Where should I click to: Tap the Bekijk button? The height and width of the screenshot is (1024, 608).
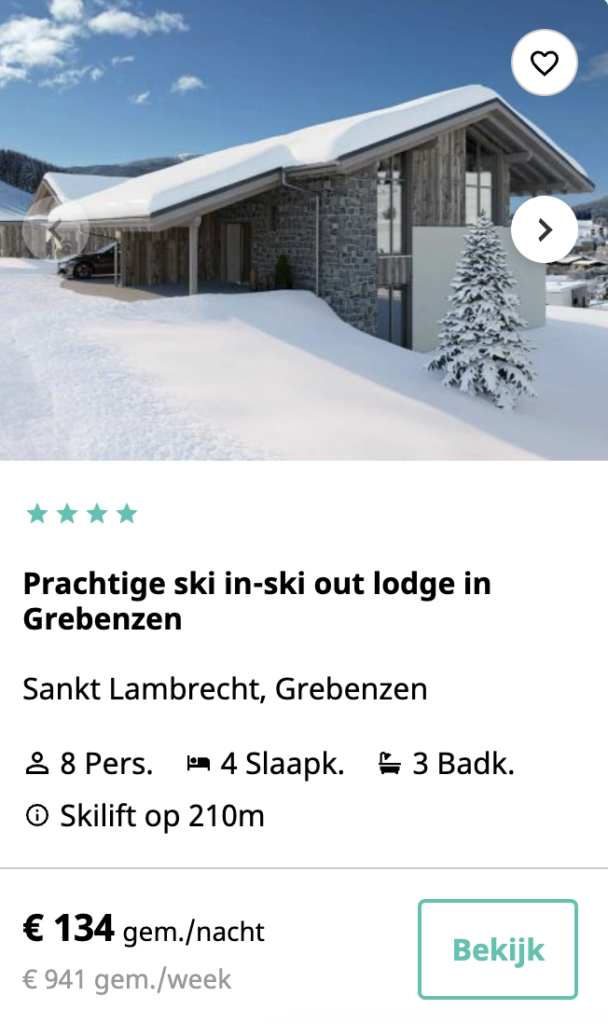click(x=498, y=949)
